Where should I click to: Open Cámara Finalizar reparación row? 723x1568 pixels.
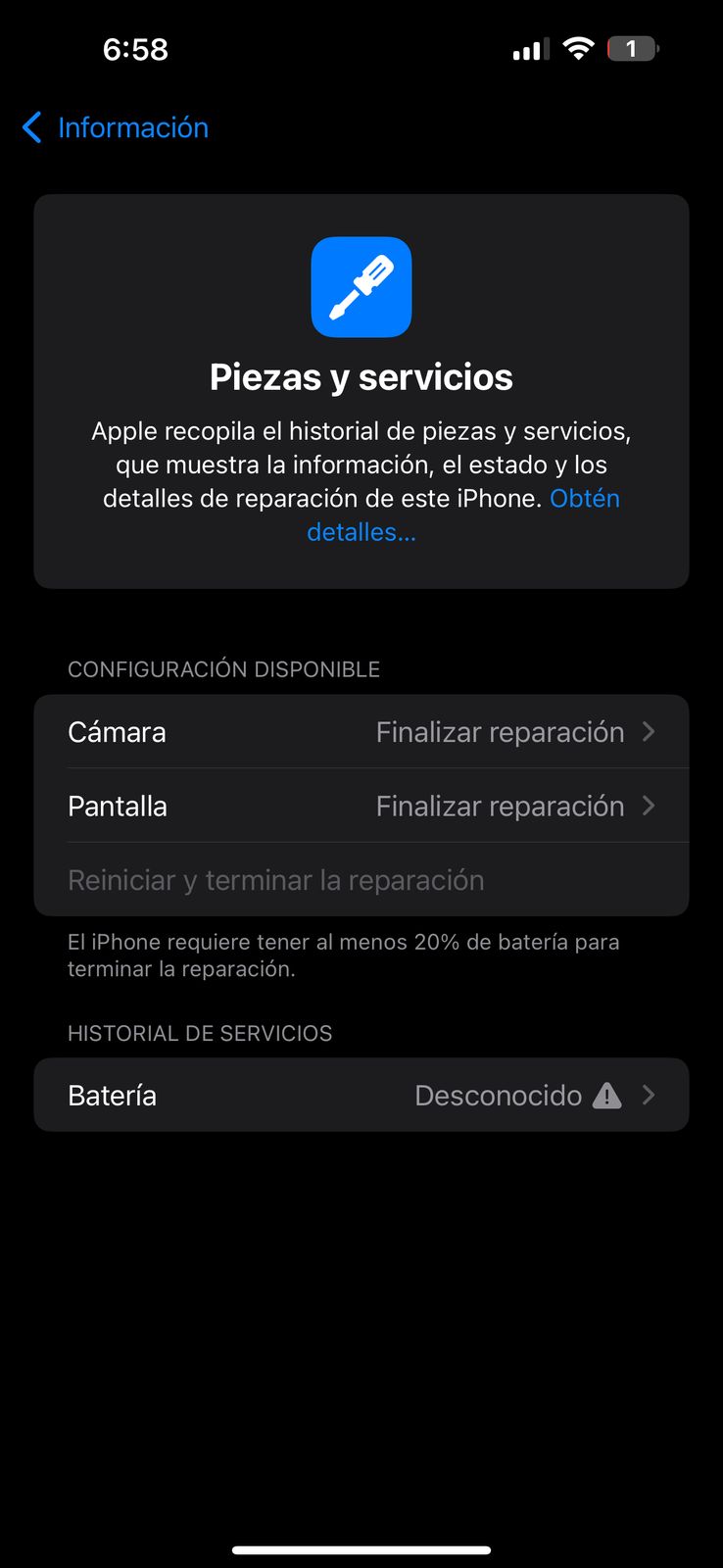[361, 732]
